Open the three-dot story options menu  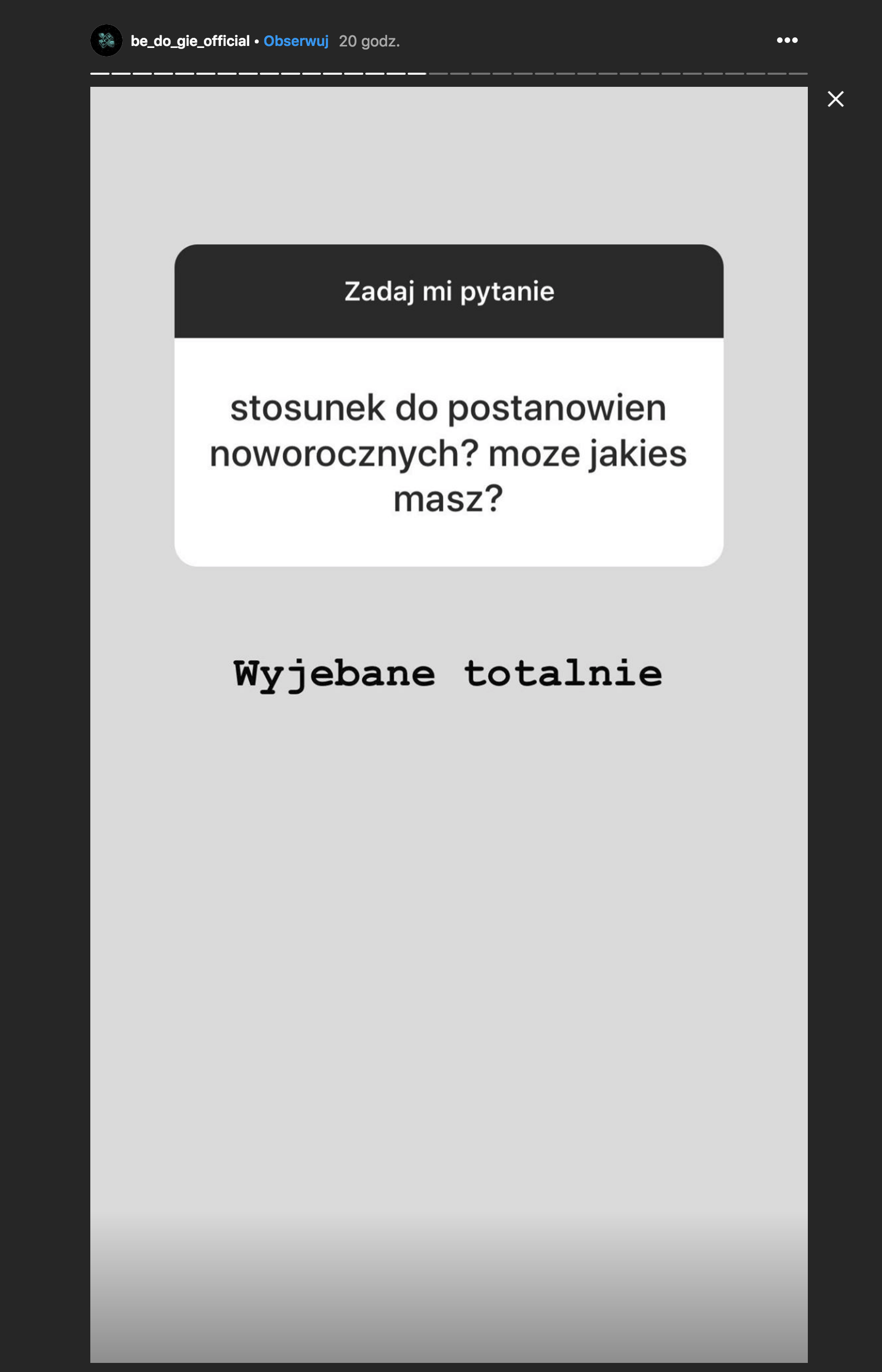coord(786,40)
